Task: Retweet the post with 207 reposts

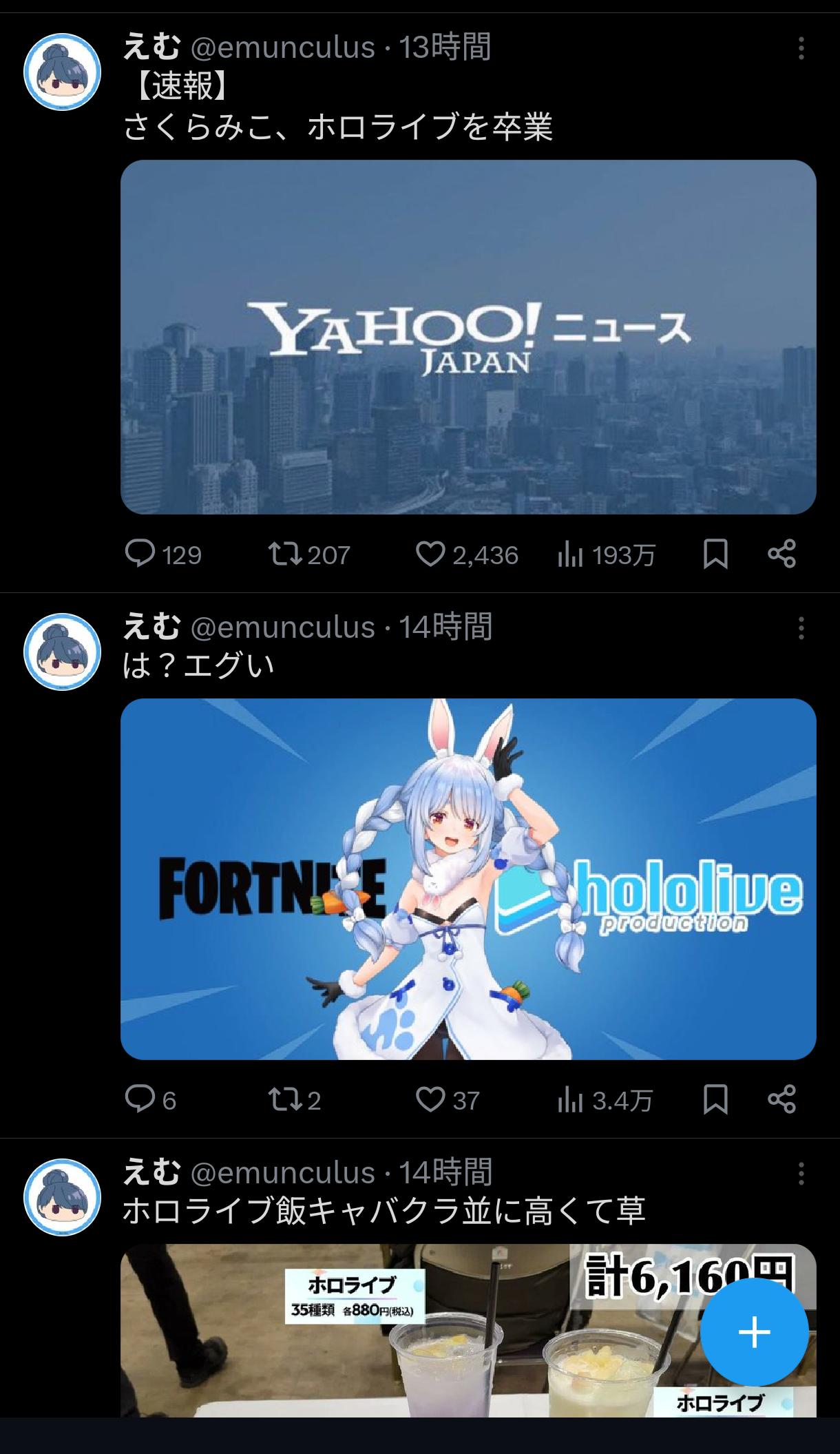Action: [x=285, y=554]
